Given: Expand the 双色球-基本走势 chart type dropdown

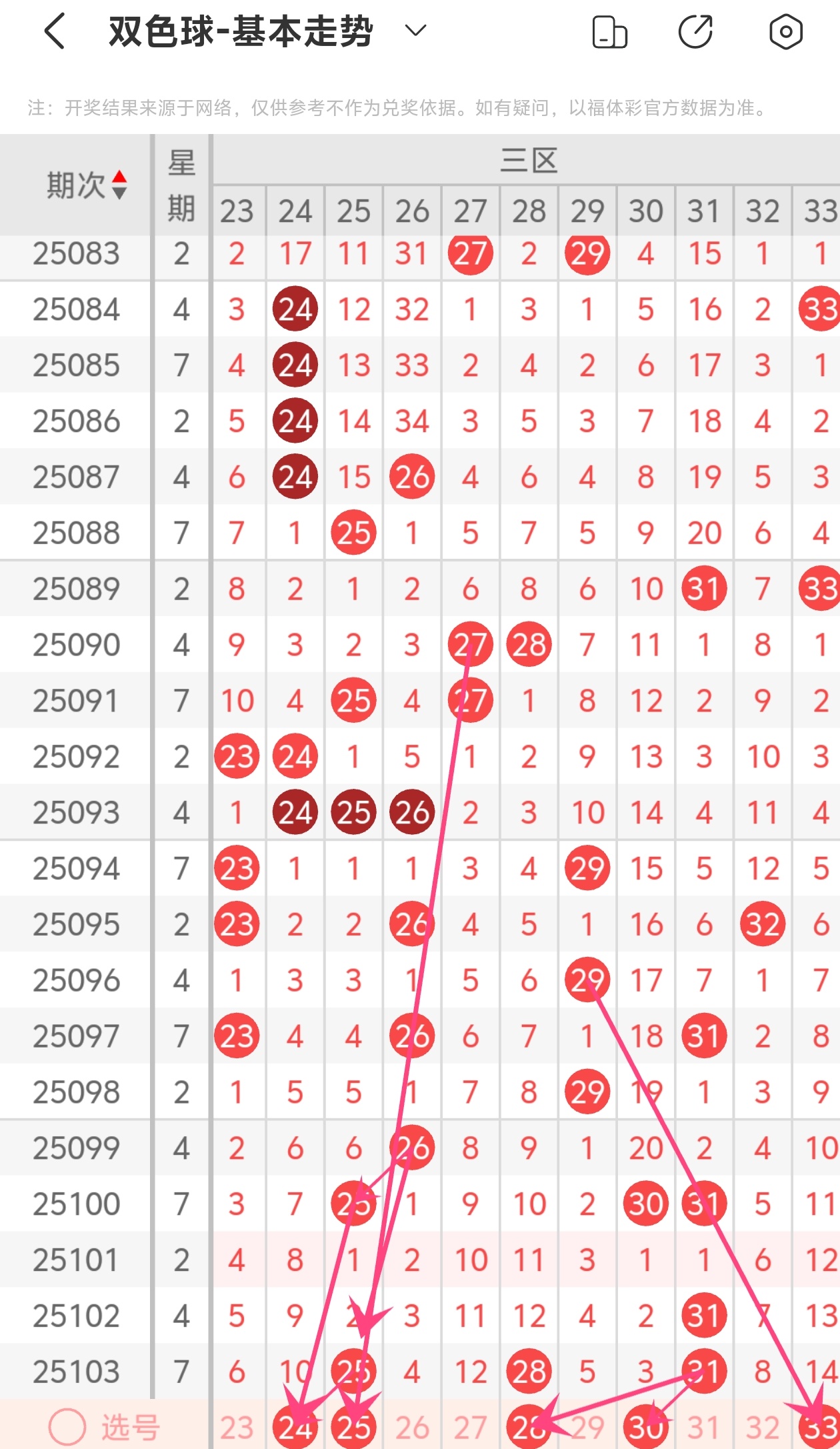Looking at the screenshot, I should click(x=415, y=31).
